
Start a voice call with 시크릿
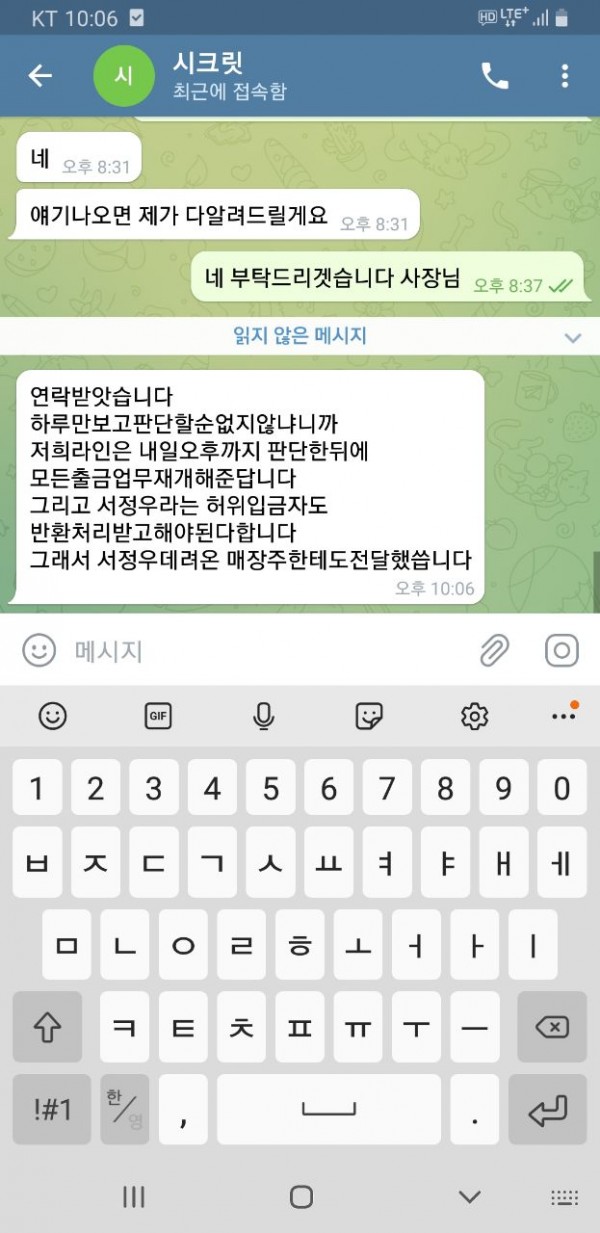(x=494, y=76)
